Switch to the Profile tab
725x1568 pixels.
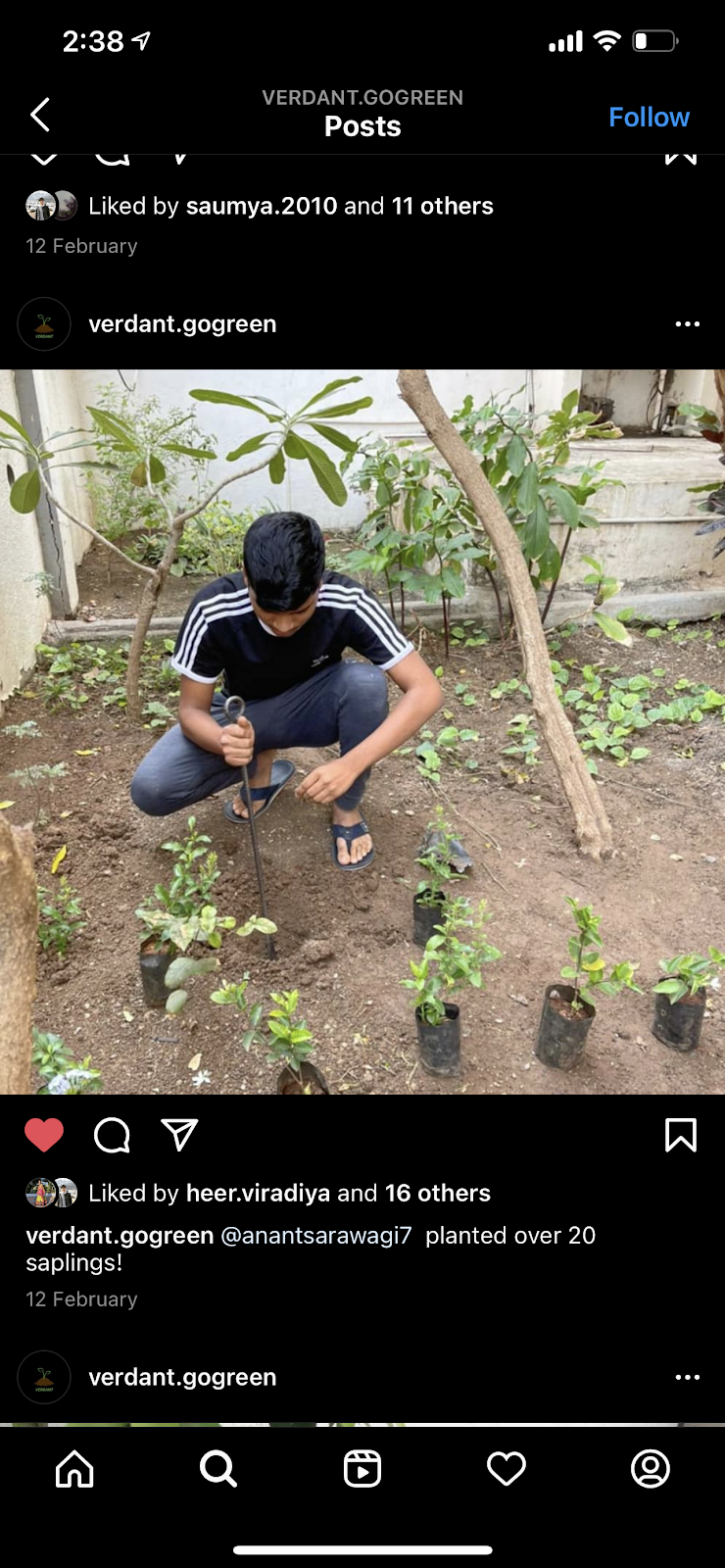click(650, 1468)
